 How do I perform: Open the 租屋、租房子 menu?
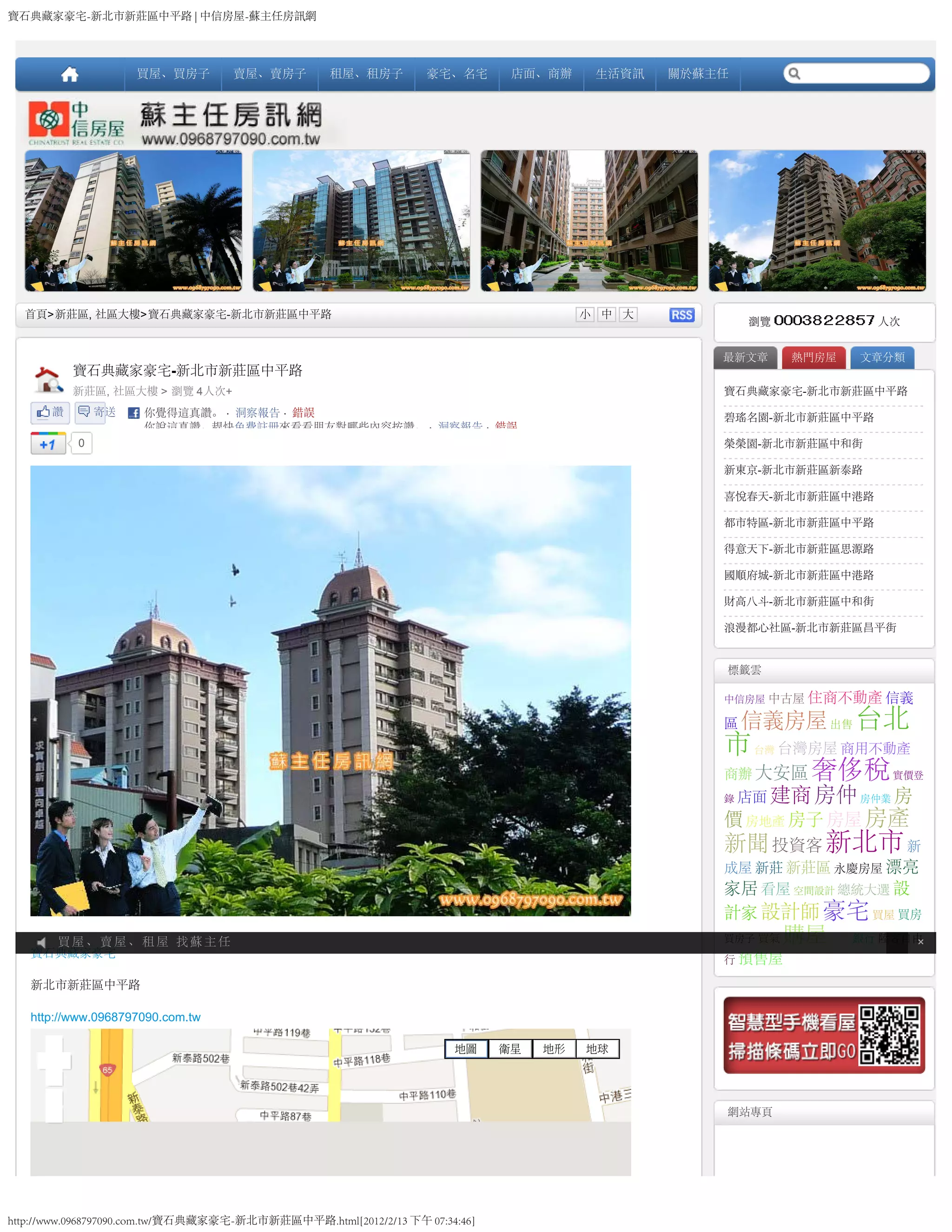point(366,74)
